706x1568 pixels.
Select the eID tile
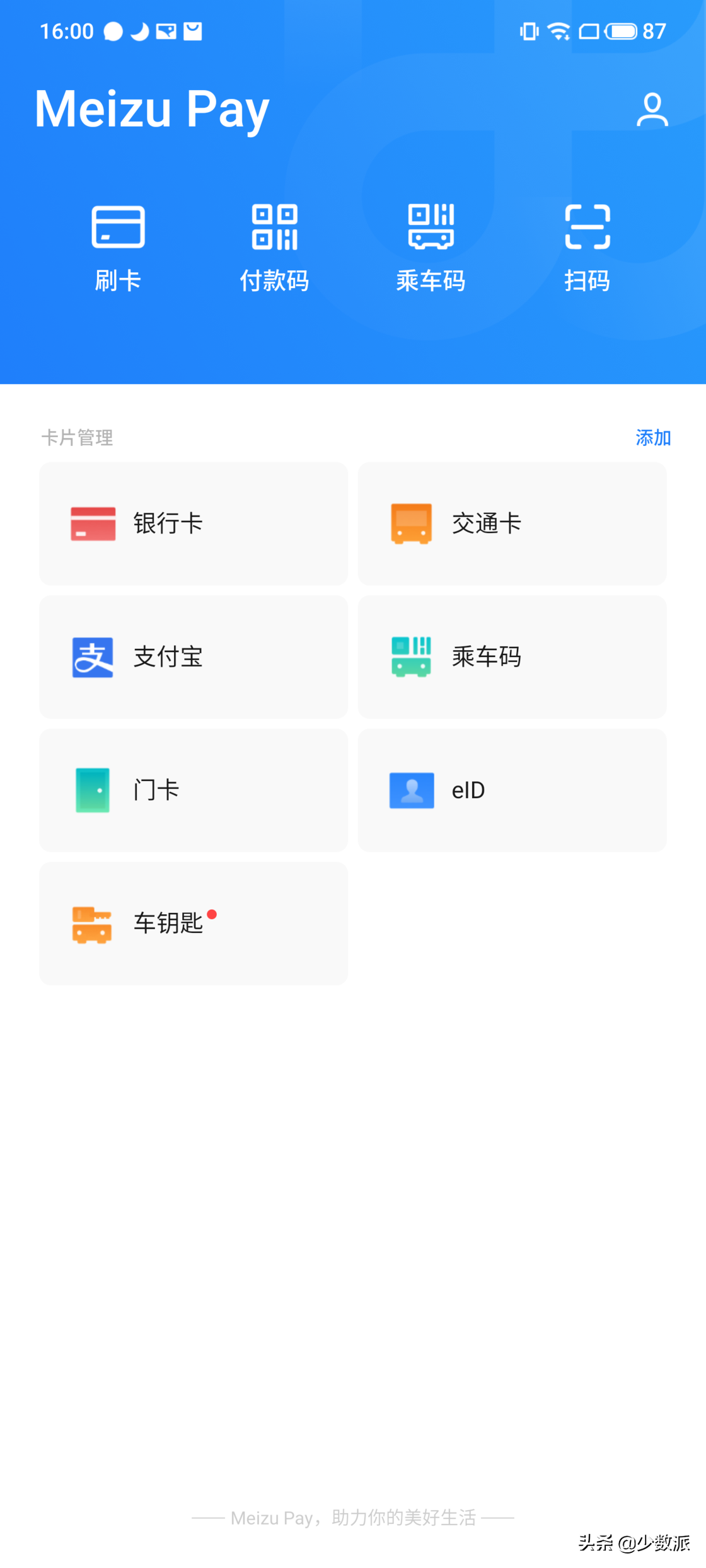click(512, 790)
